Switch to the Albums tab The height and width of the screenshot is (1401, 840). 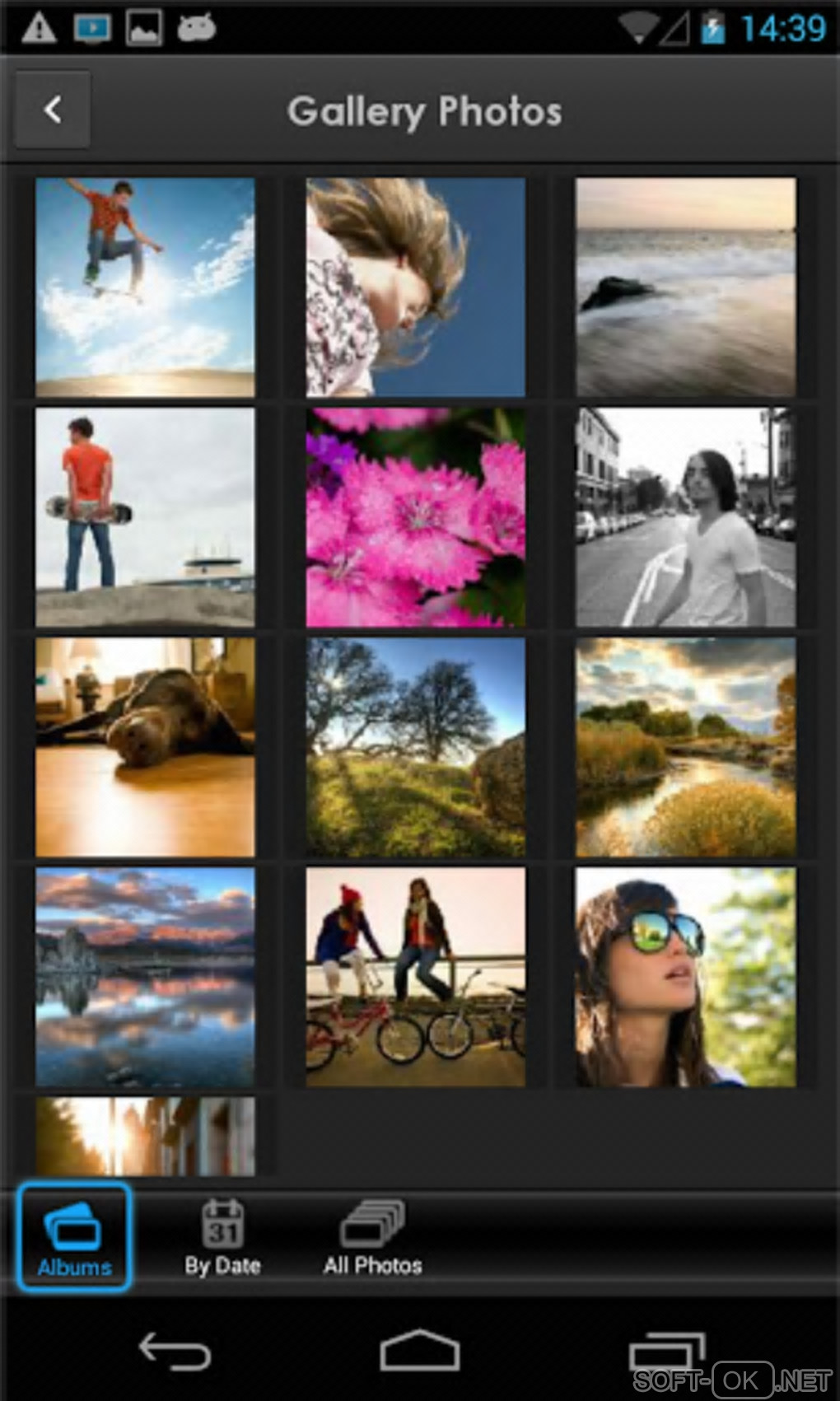74,1236
